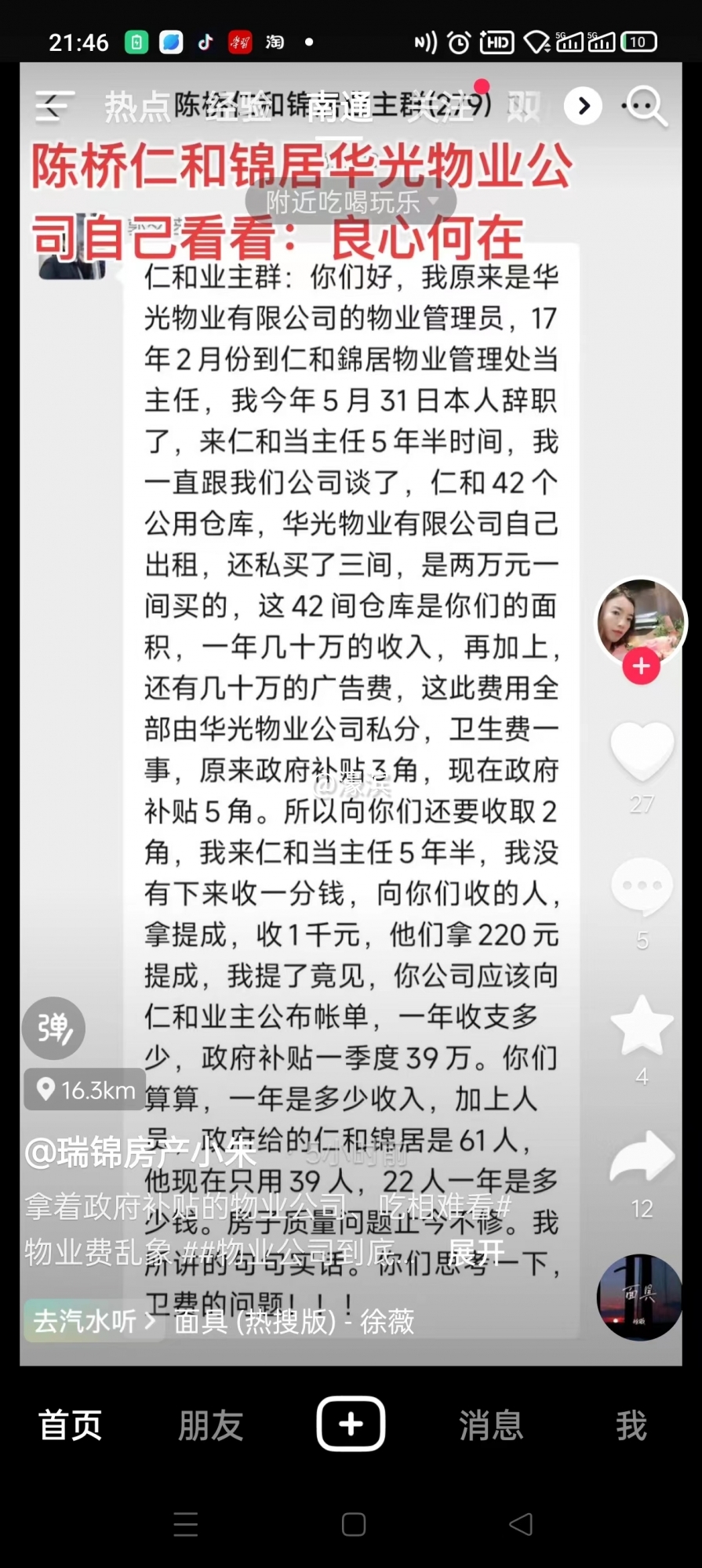
Task: Follow the creator with the plus button
Action: click(x=641, y=666)
